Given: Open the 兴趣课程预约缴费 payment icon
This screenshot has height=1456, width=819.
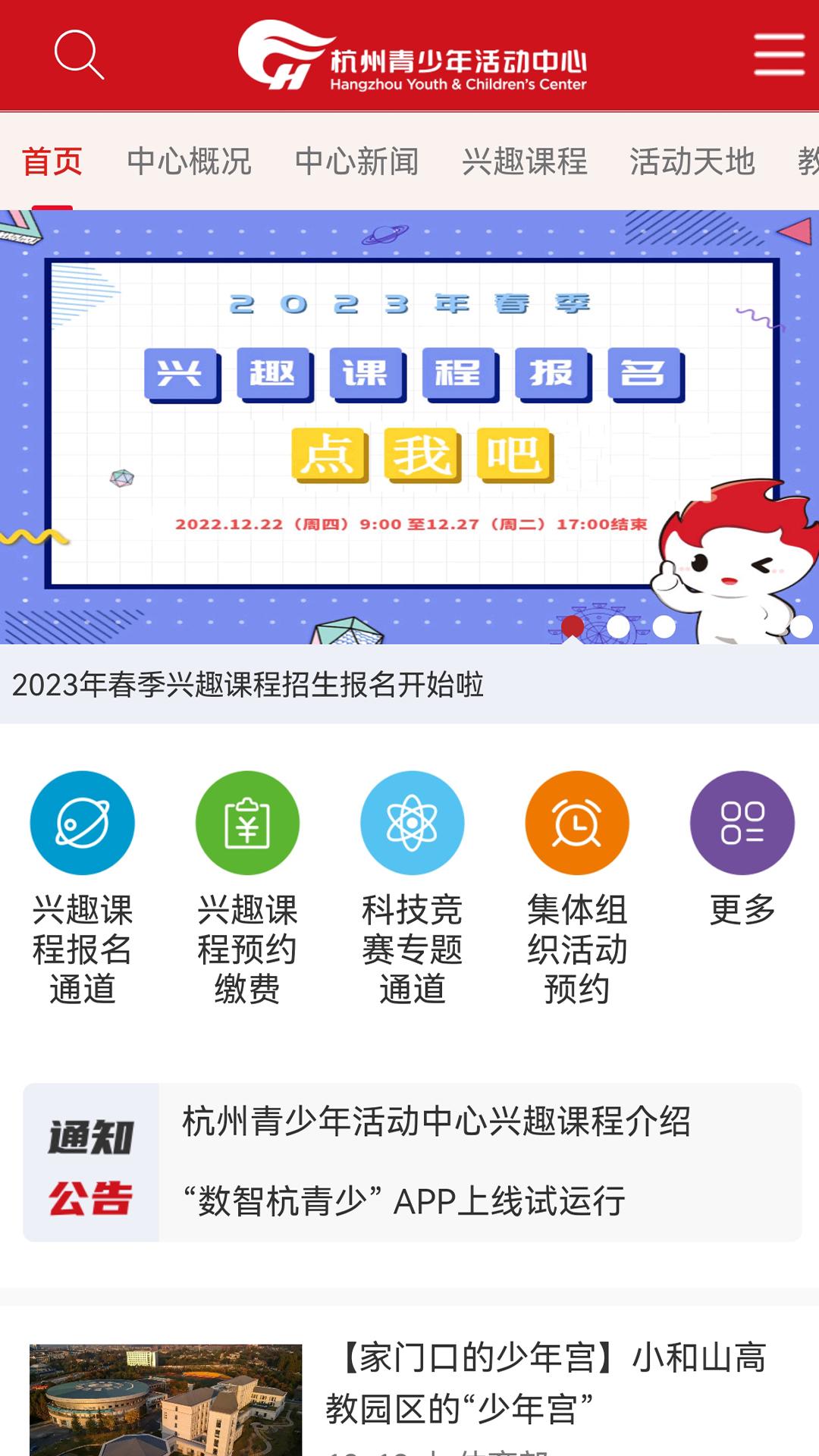Looking at the screenshot, I should click(246, 821).
